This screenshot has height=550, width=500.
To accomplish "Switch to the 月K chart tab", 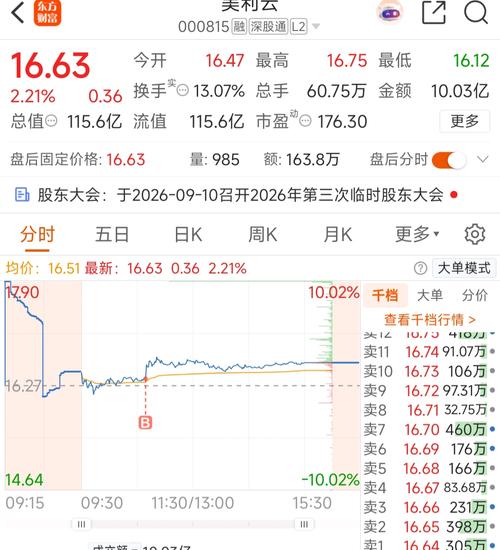I will click(x=338, y=234).
